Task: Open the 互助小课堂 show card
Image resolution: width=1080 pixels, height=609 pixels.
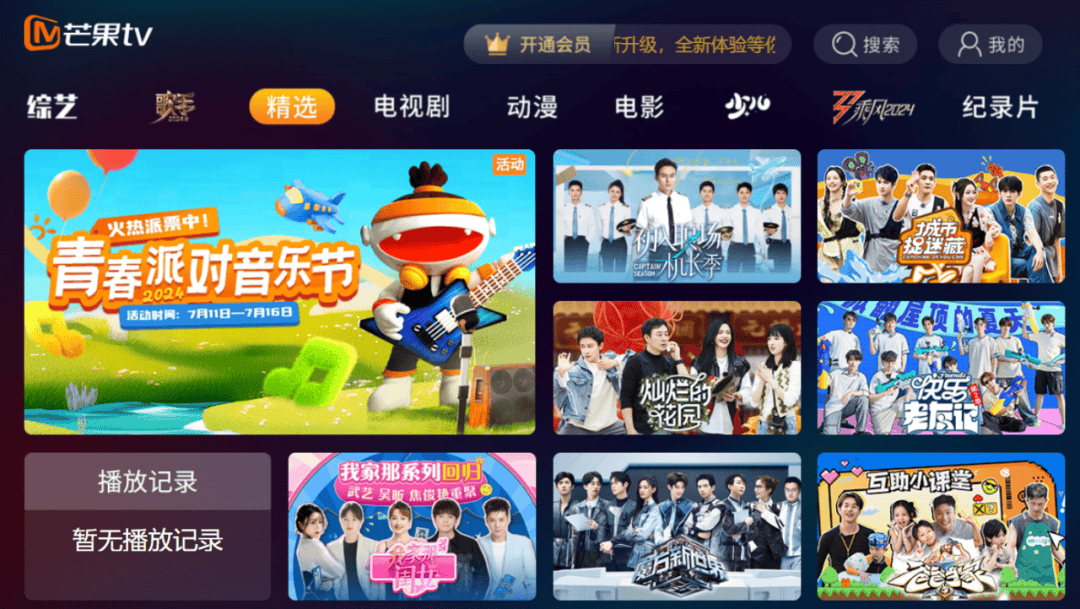Action: (941, 527)
